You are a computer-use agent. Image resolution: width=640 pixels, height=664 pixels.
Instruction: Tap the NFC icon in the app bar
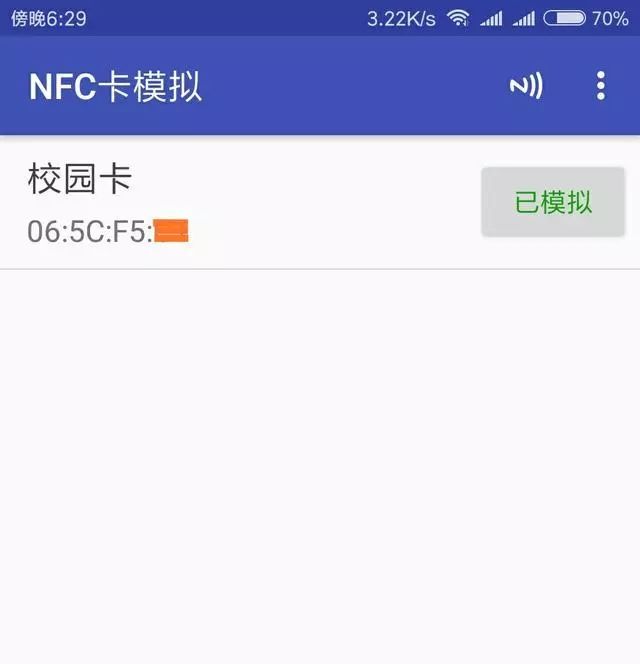coord(526,86)
